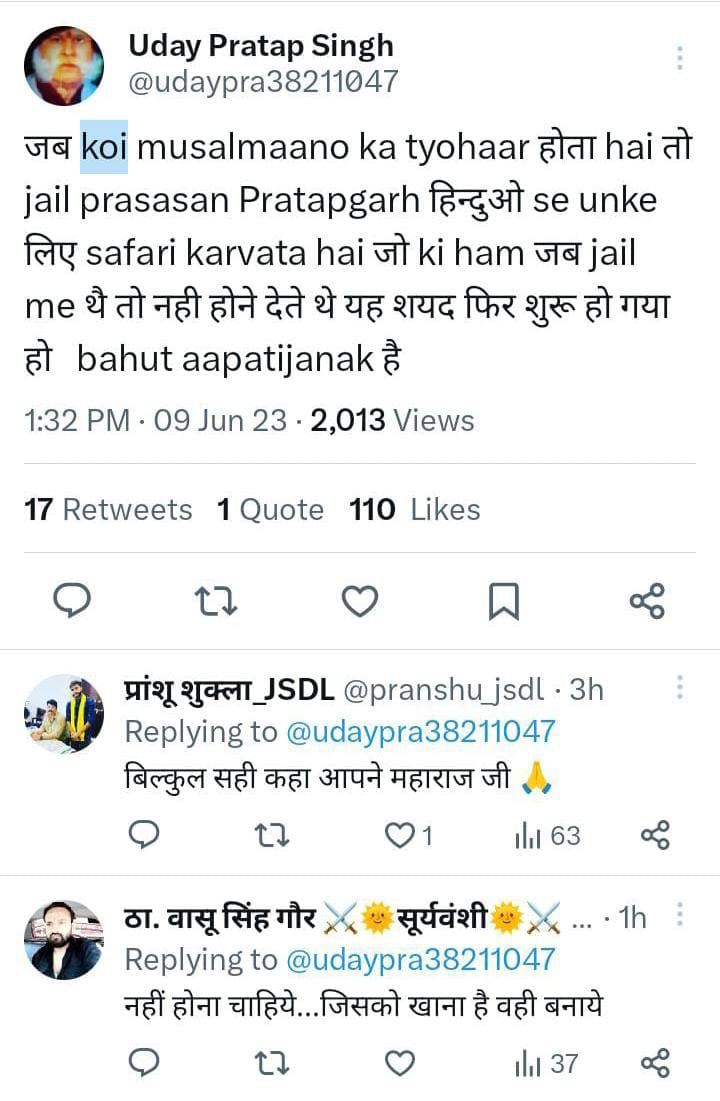This screenshot has height=1101, width=720.
Task: Open overflow menu on Uday Pratap Singh's tweet
Action: click(x=679, y=58)
